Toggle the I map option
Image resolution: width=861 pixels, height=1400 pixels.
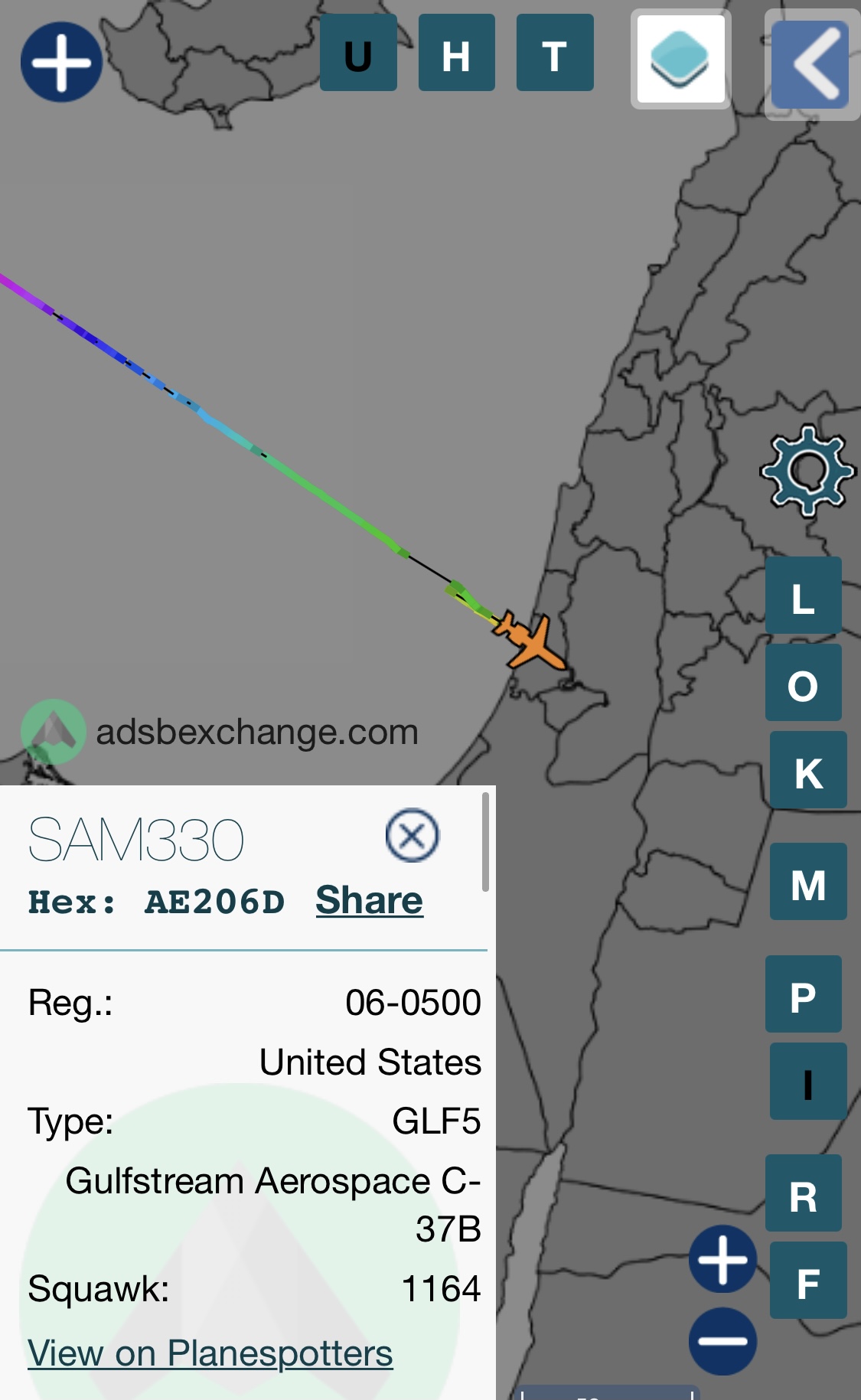tap(808, 1081)
